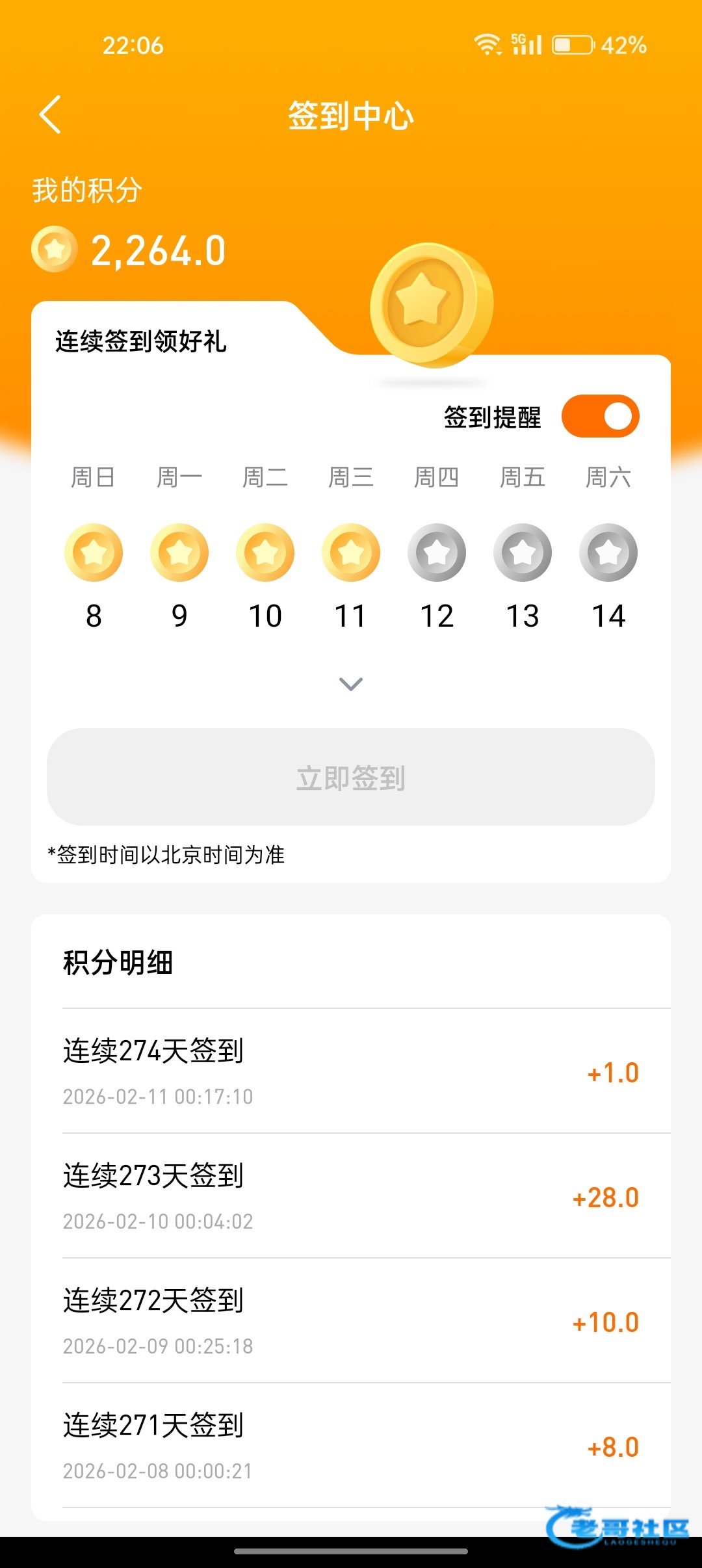Expand the full sign-in calendar
Screen dimensions: 702x1568
[351, 684]
